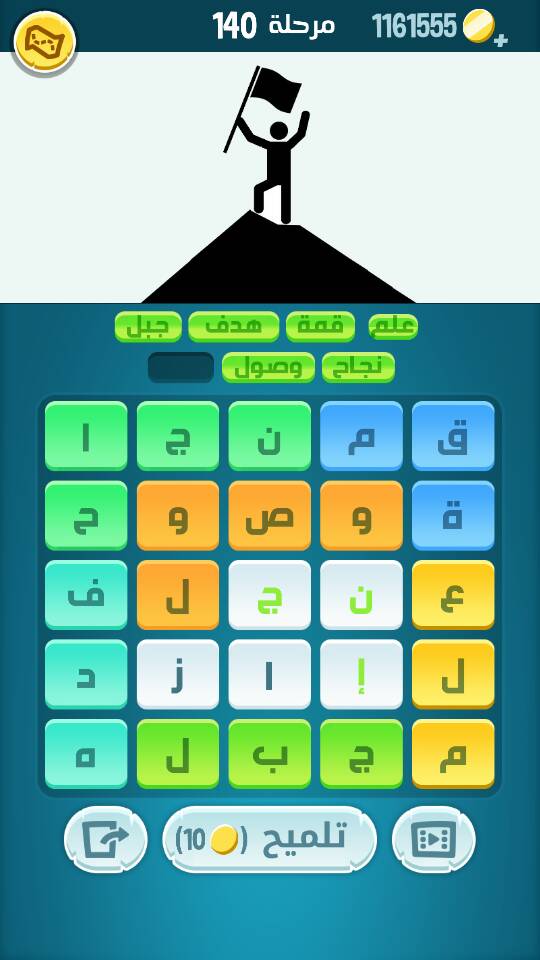Tap the blue ق letter tile
The height and width of the screenshot is (960, 540).
[453, 436]
